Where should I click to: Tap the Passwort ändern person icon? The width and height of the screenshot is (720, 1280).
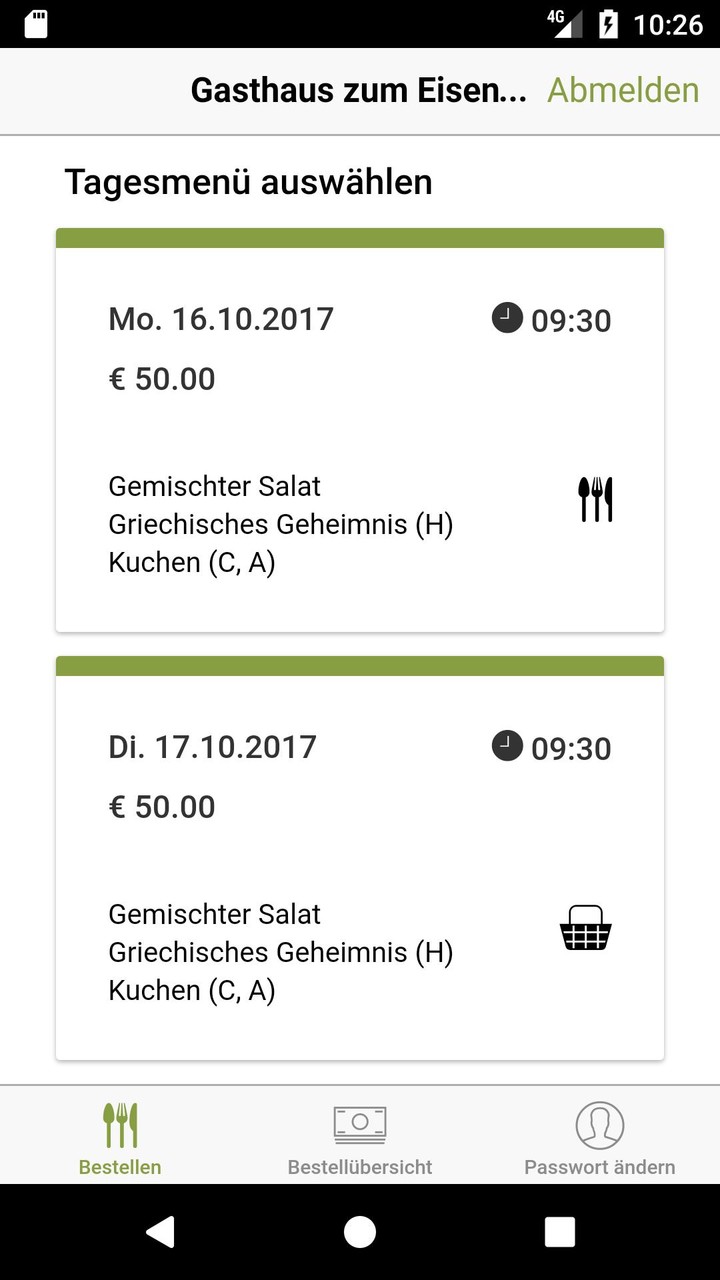(599, 1122)
